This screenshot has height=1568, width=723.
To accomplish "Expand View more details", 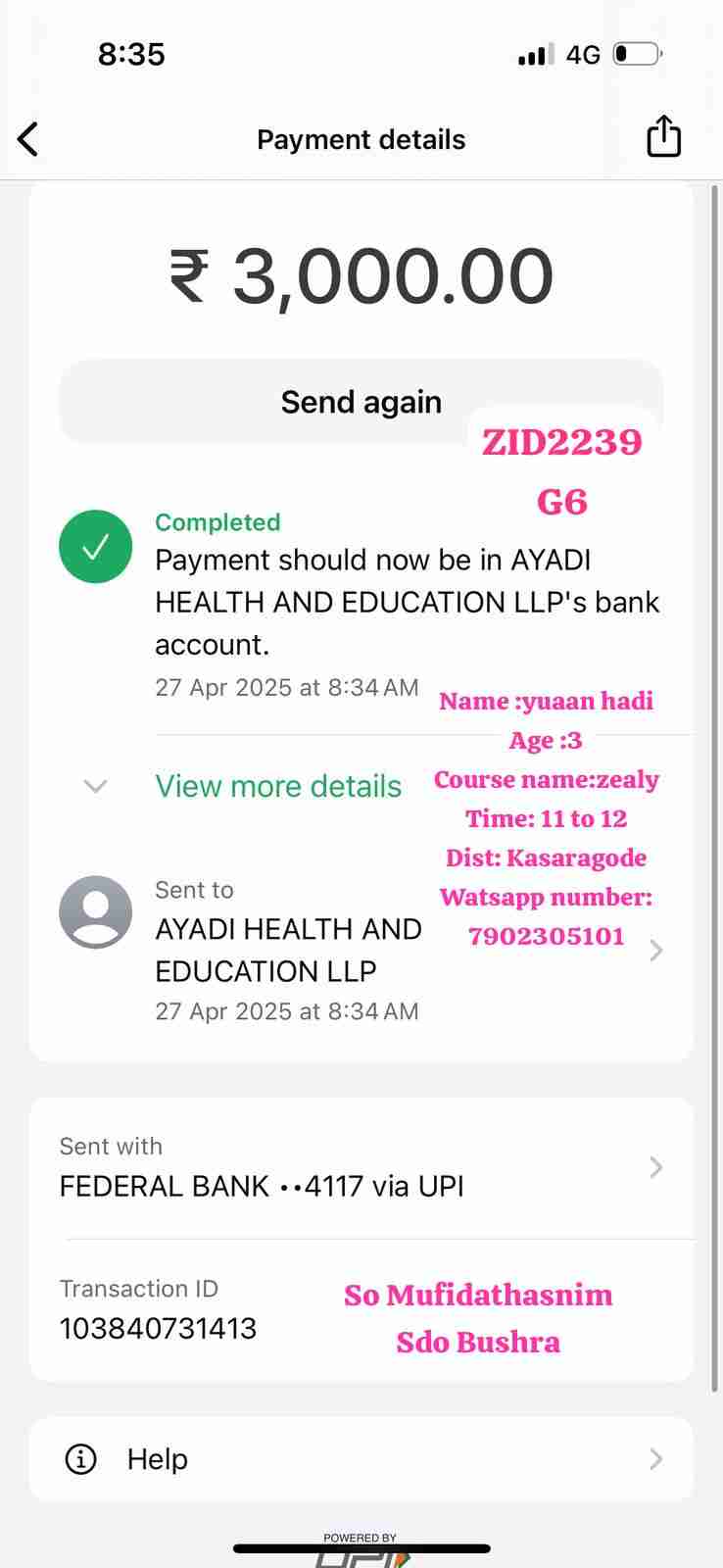I will [277, 786].
